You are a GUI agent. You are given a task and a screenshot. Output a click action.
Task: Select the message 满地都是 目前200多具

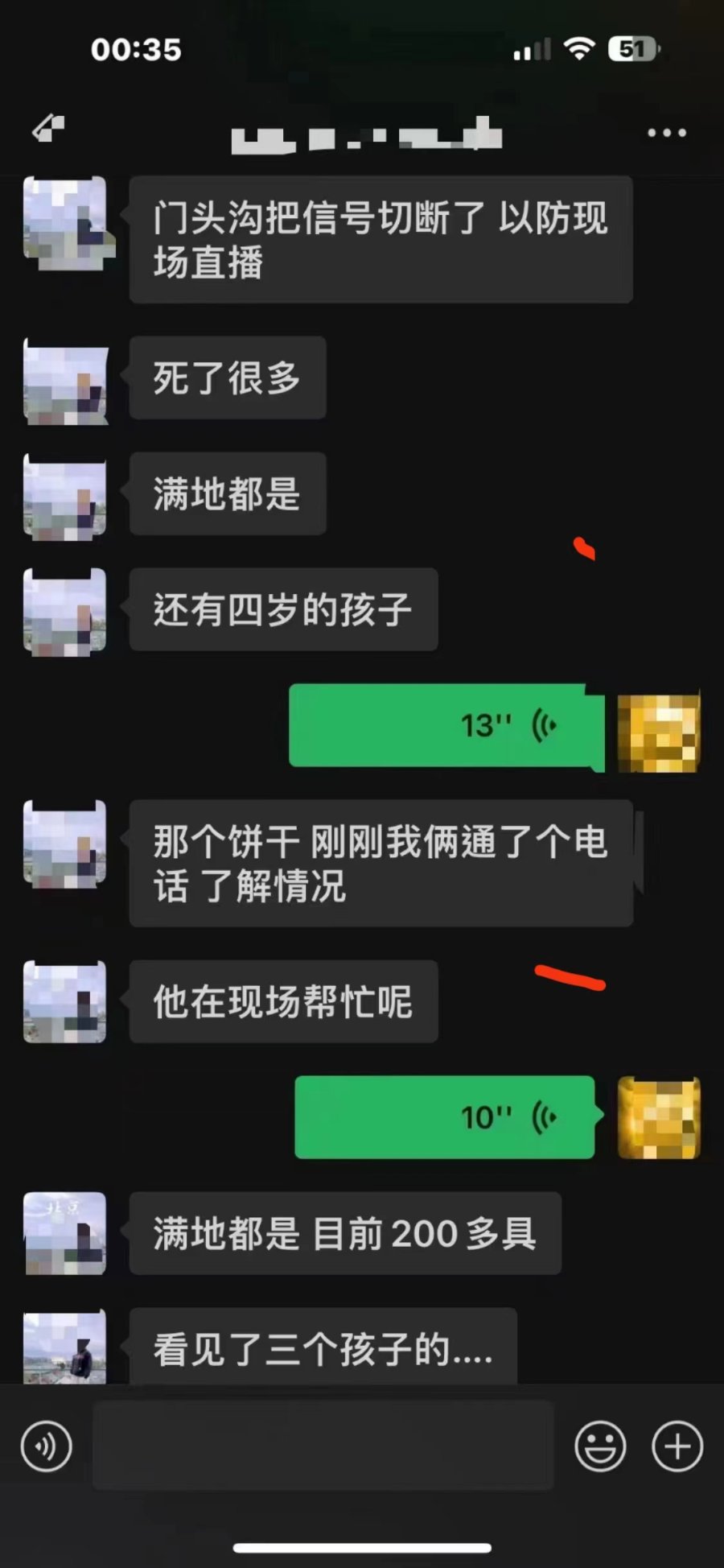click(x=346, y=1235)
